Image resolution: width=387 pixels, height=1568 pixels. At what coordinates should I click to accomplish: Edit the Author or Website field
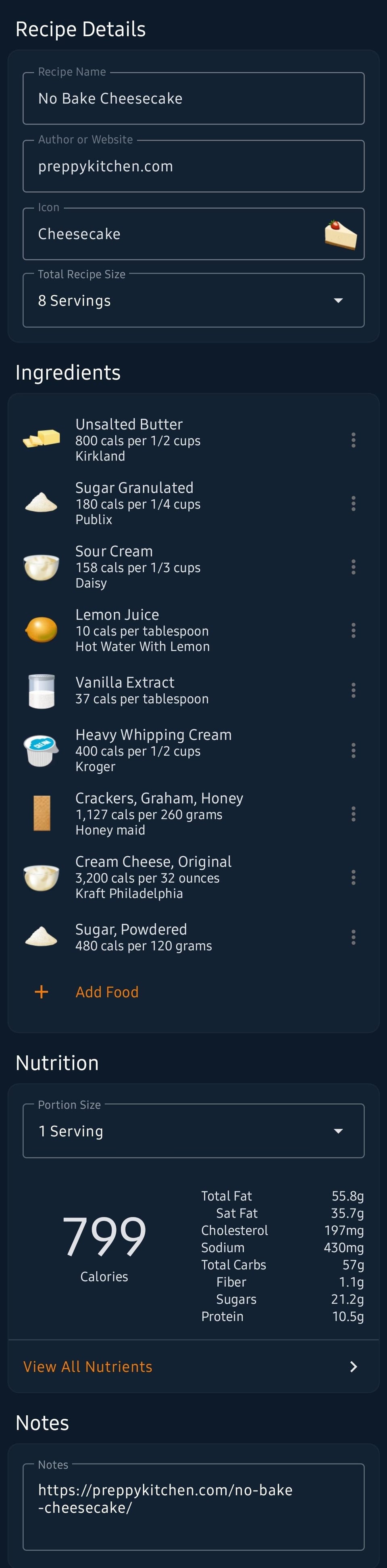point(193,166)
